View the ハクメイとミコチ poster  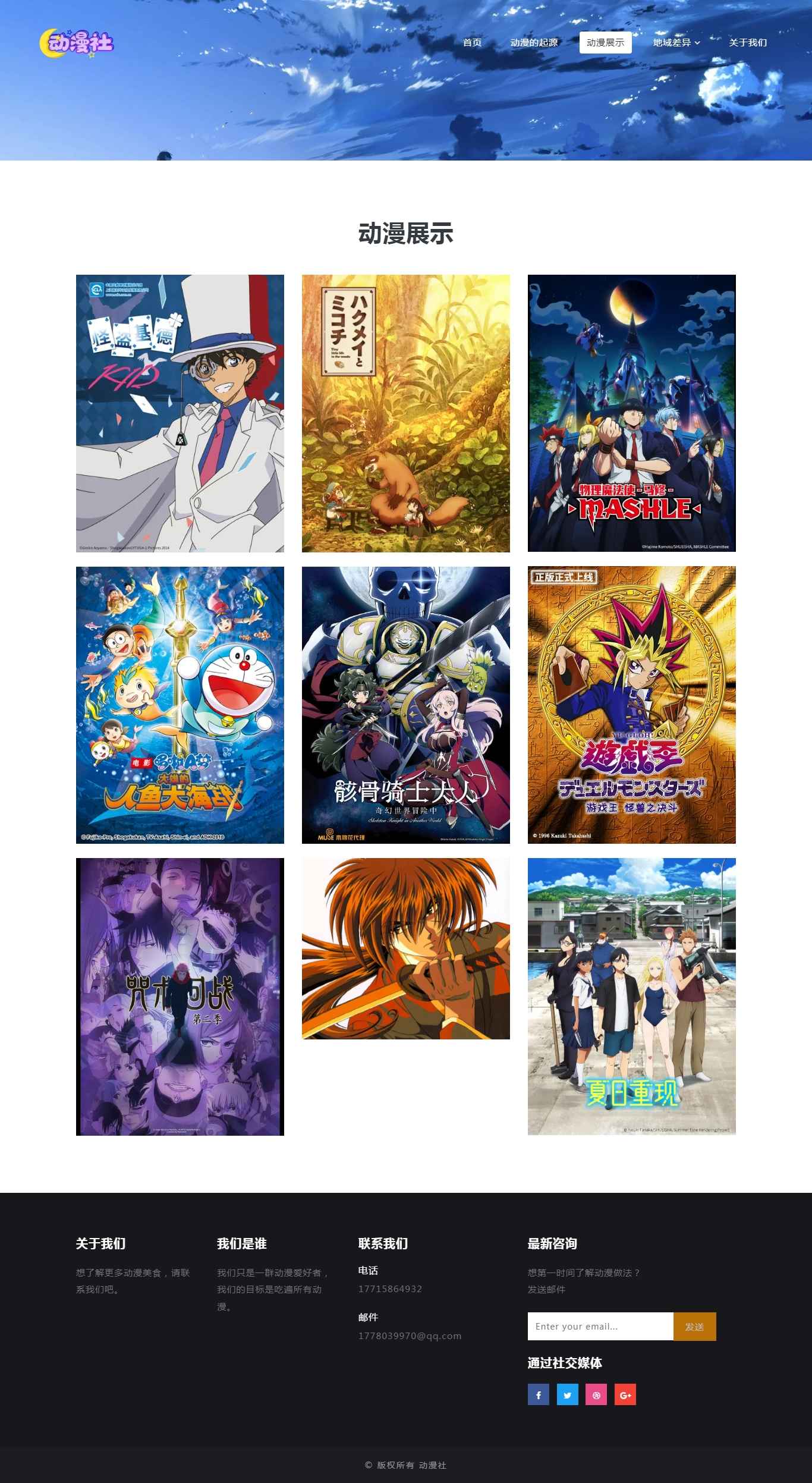[405, 413]
